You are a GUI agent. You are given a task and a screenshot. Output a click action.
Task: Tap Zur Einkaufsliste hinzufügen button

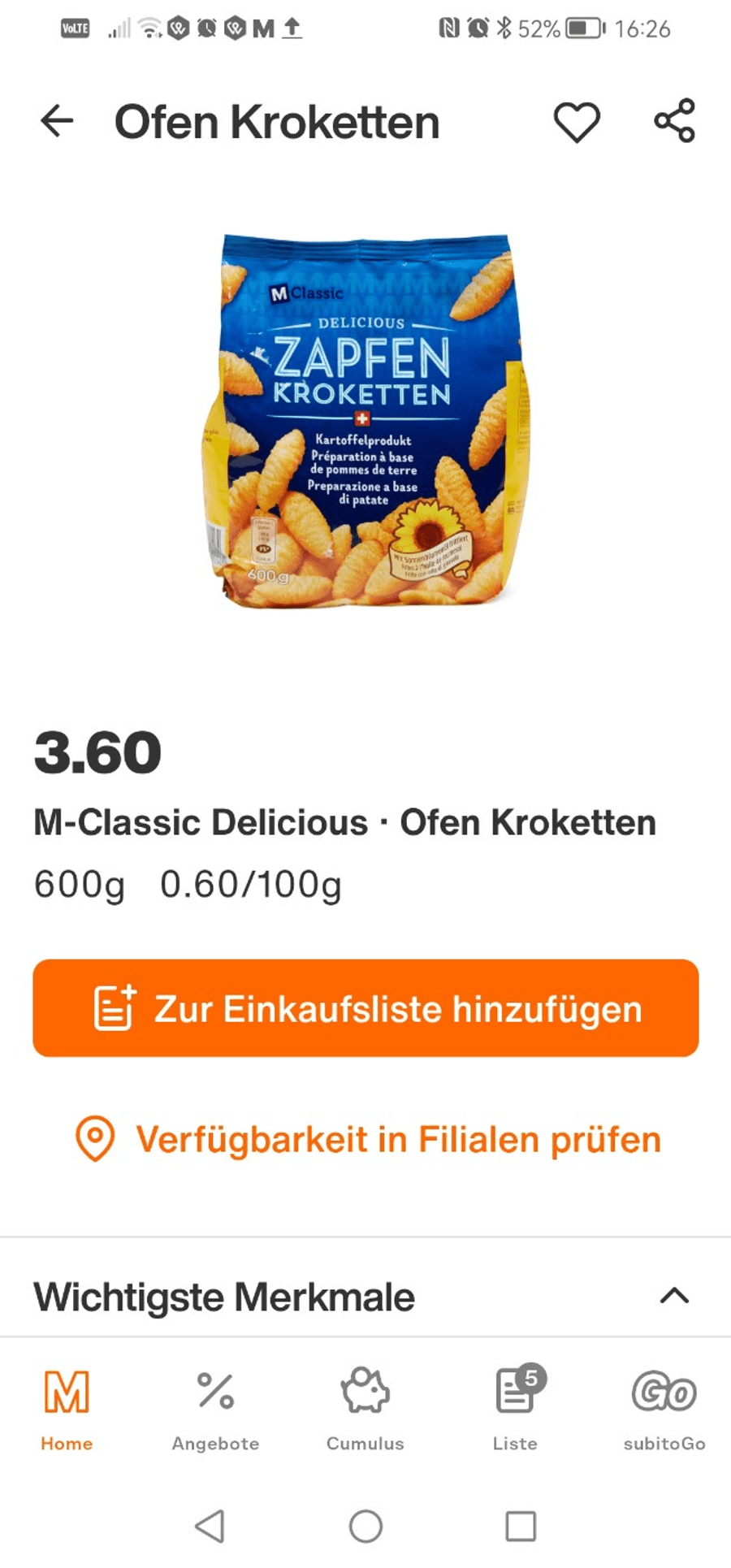point(365,1008)
